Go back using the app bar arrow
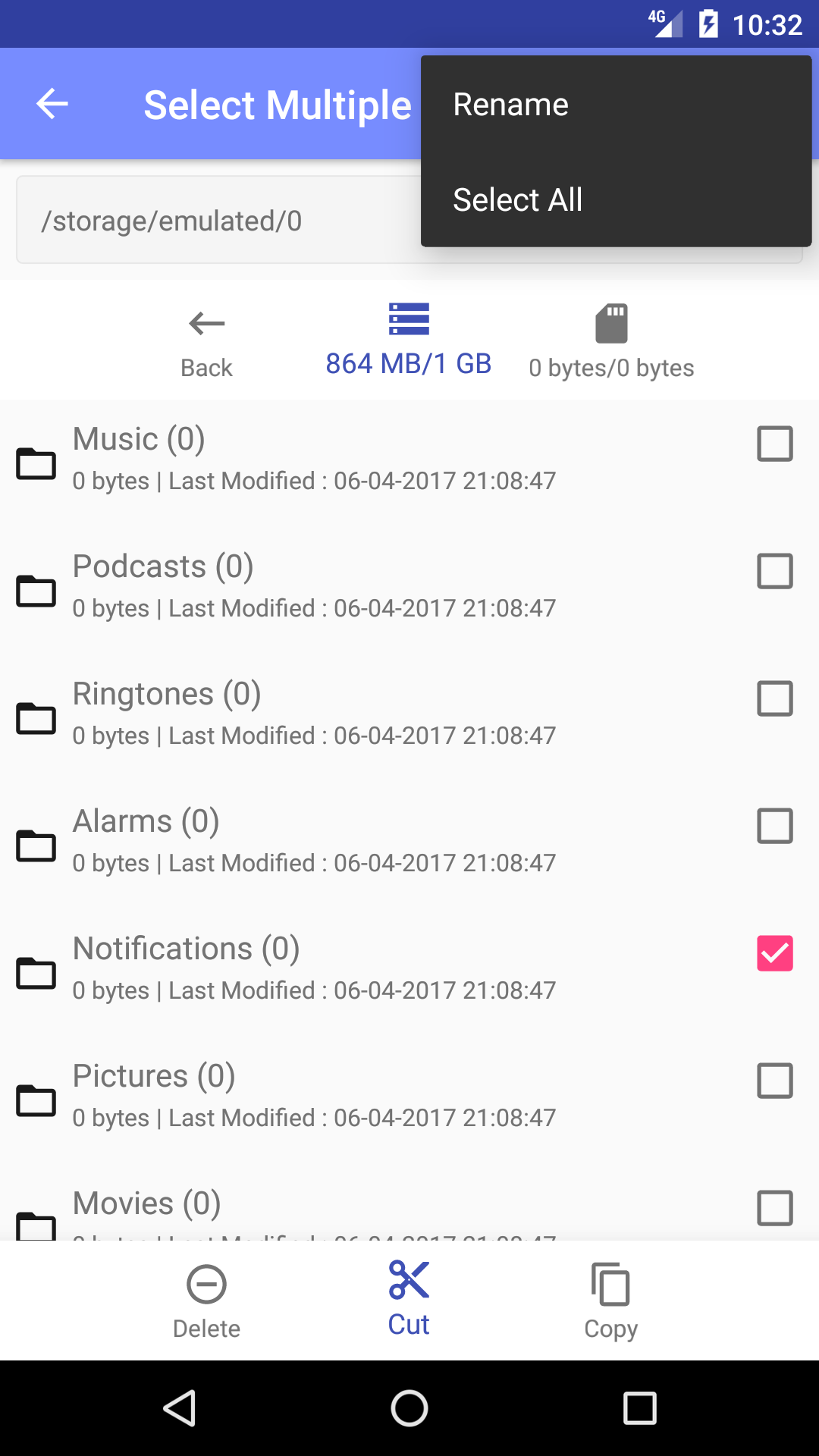Viewport: 819px width, 1456px height. tap(52, 104)
